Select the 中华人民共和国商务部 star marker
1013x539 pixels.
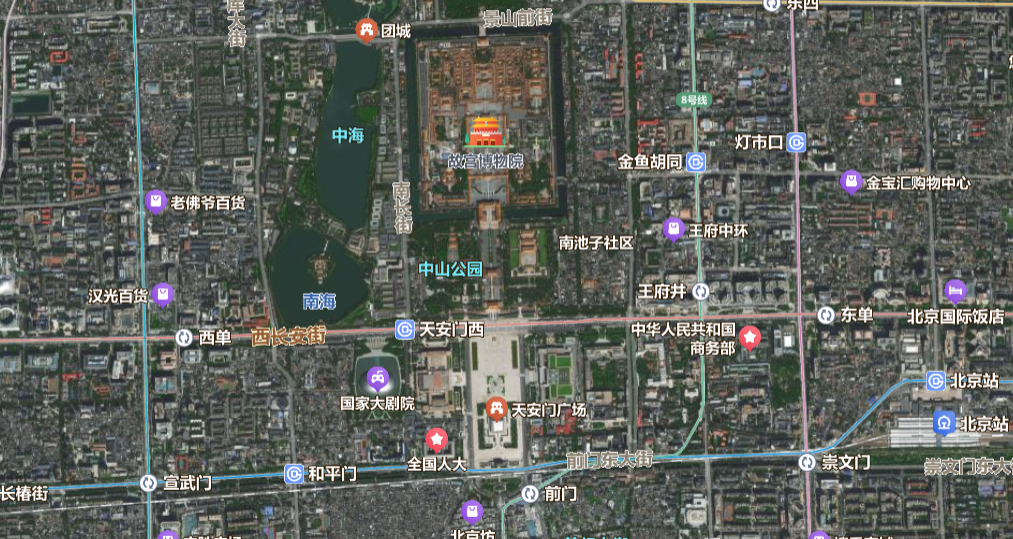[x=749, y=338]
